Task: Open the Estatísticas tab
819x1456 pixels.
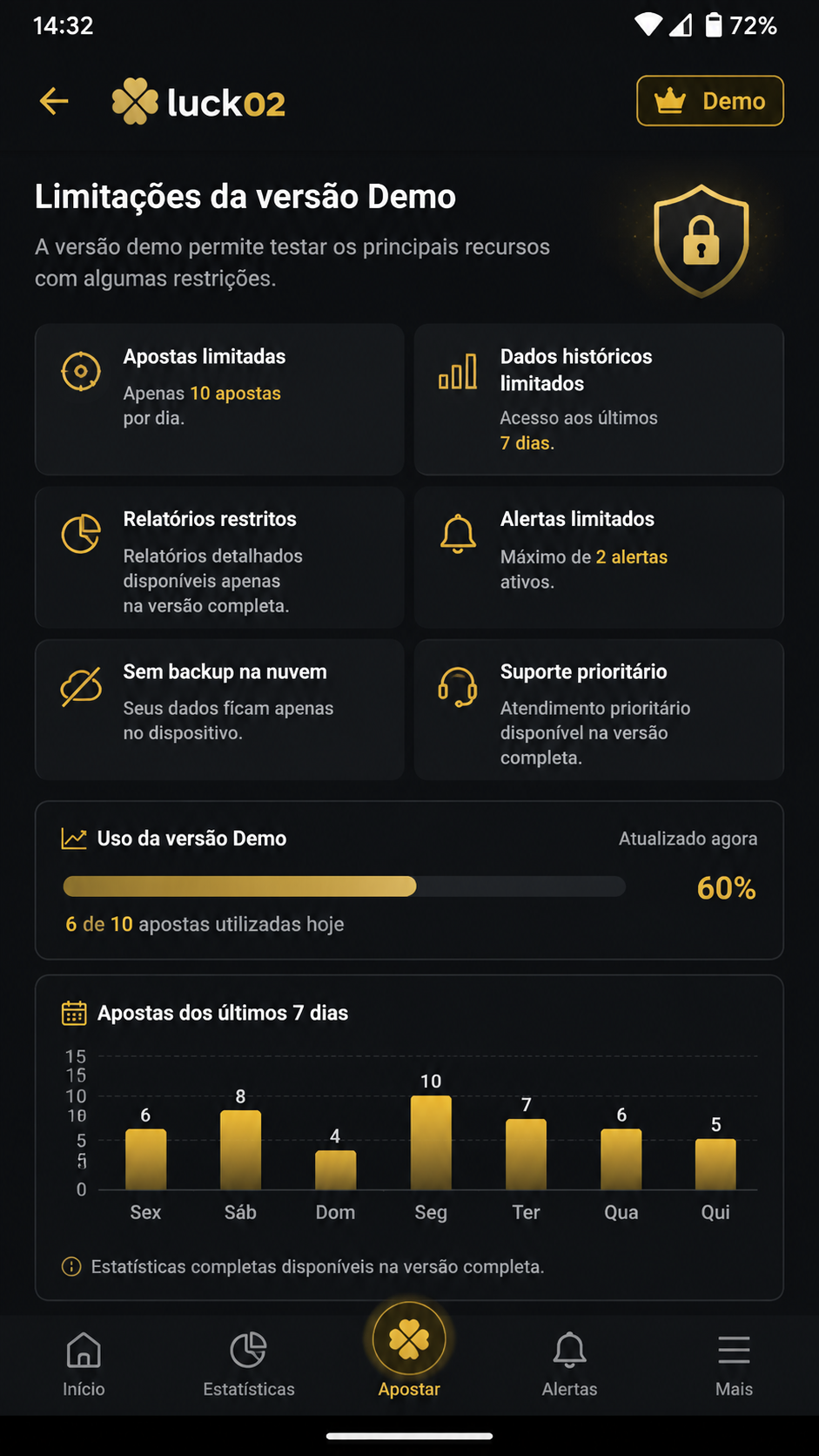Action: tap(249, 1365)
